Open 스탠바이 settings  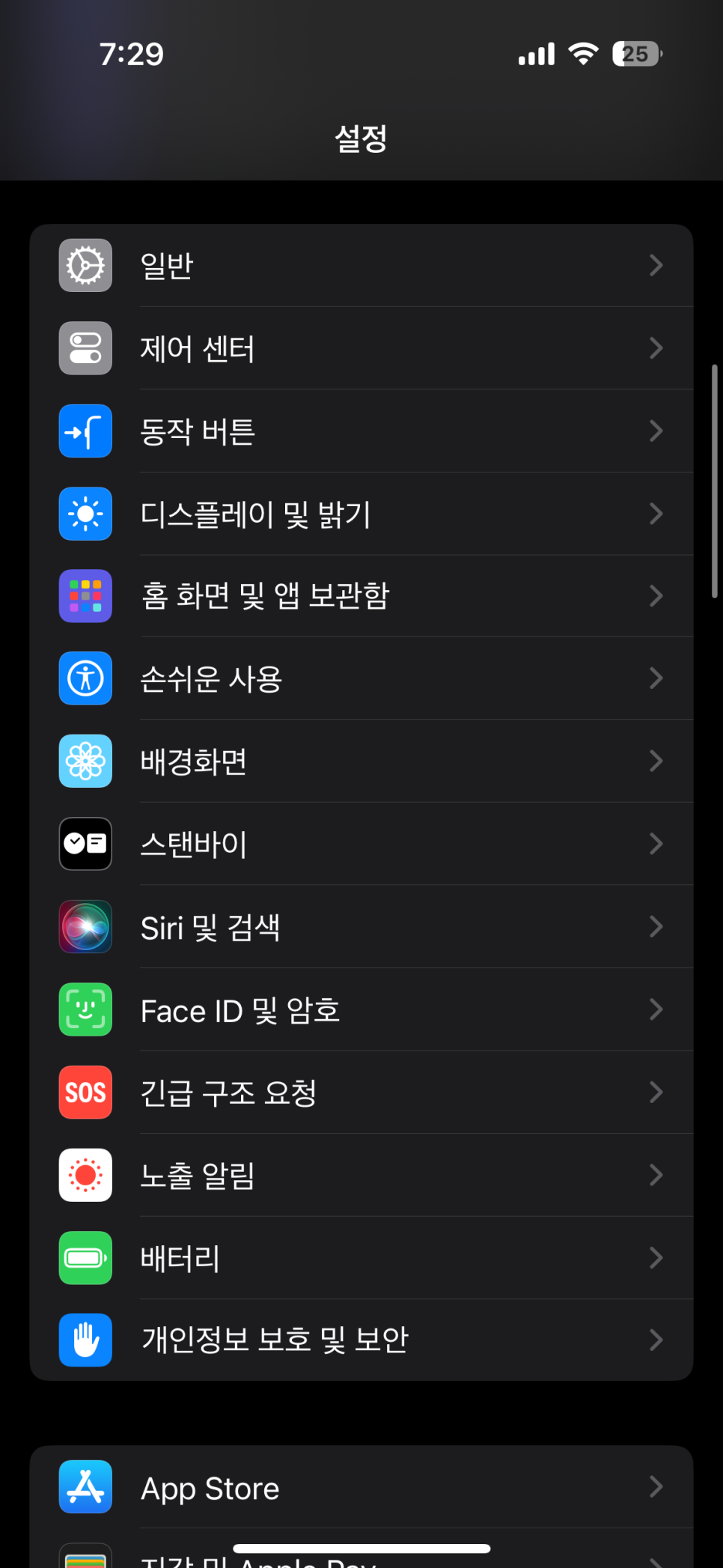(361, 844)
